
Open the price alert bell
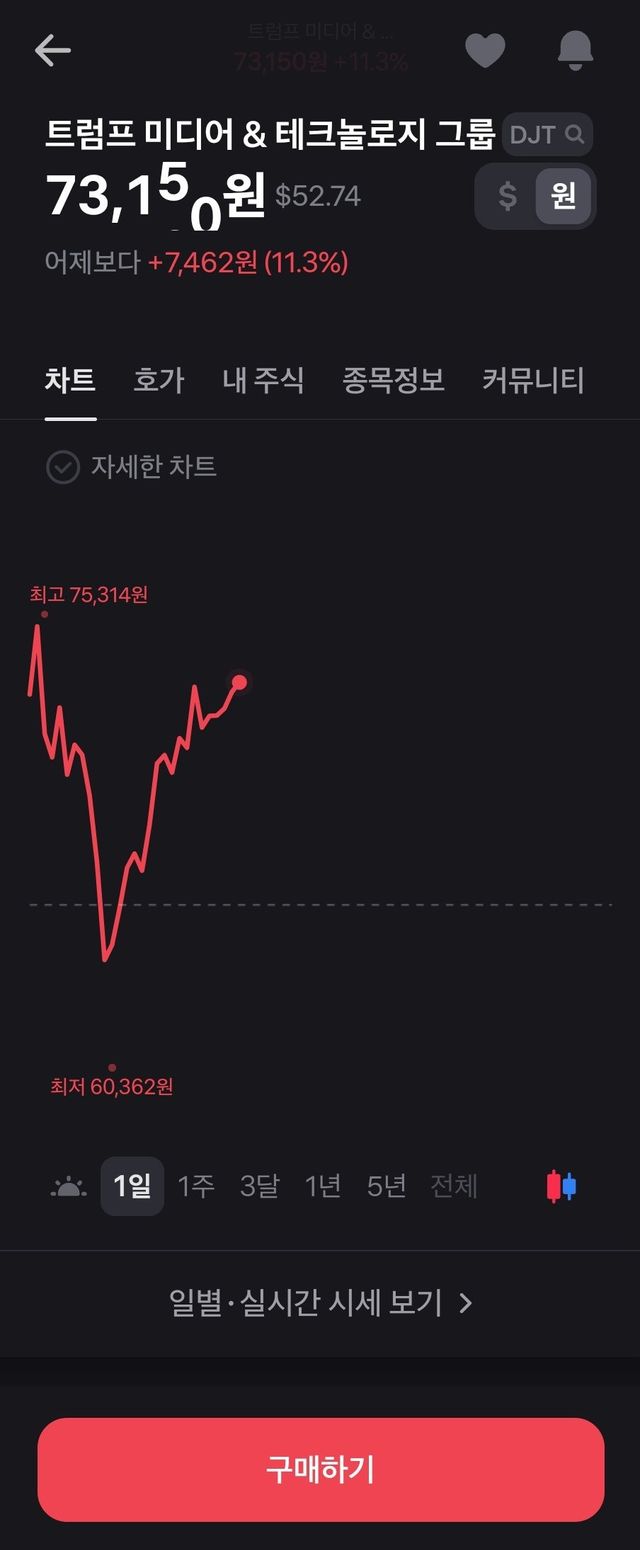[575, 50]
